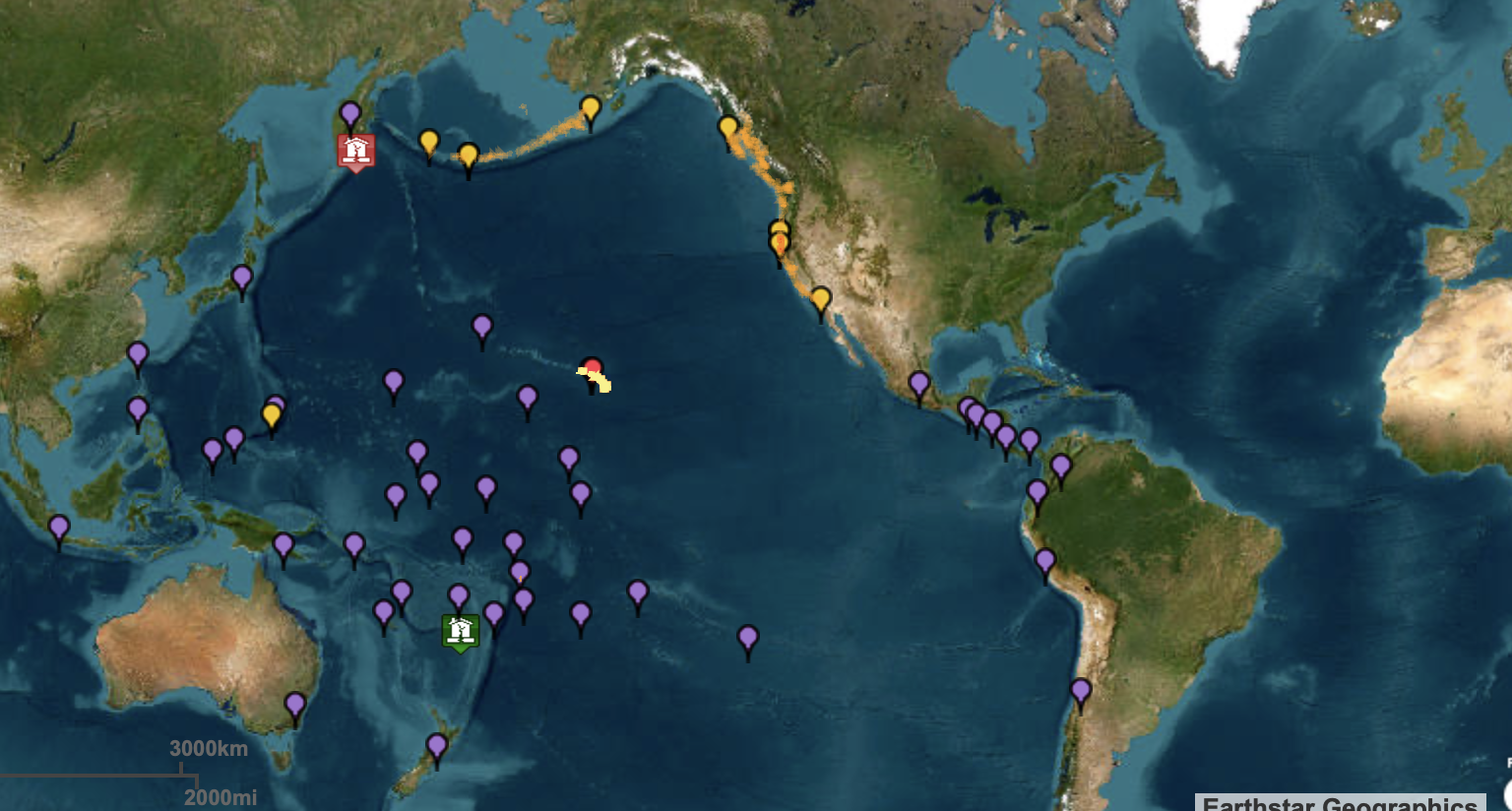Select the red pin on Hawaii
Image resolution: width=1512 pixels, height=811 pixels.
tap(593, 368)
